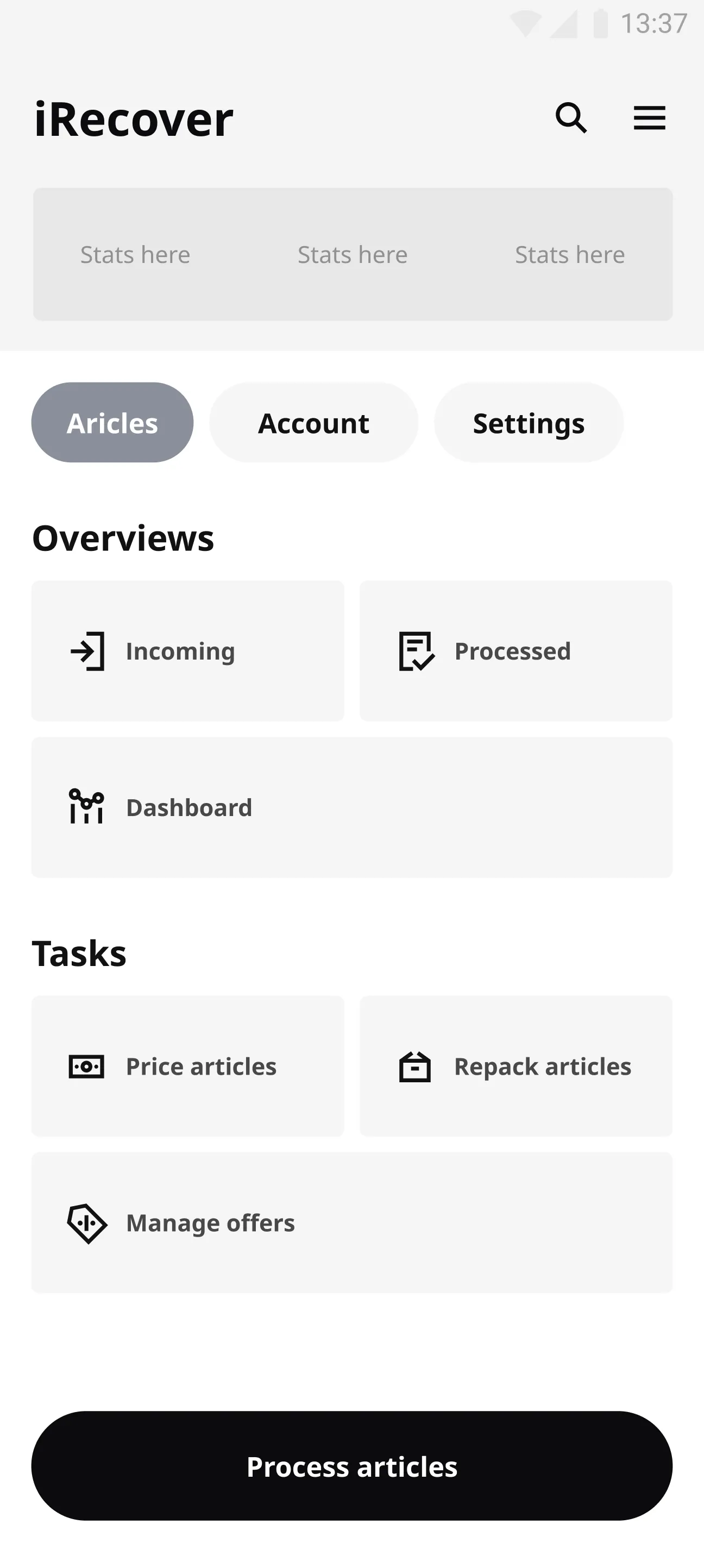Tap the Manage offers price-tag icon
704x1568 pixels.
86,1223
